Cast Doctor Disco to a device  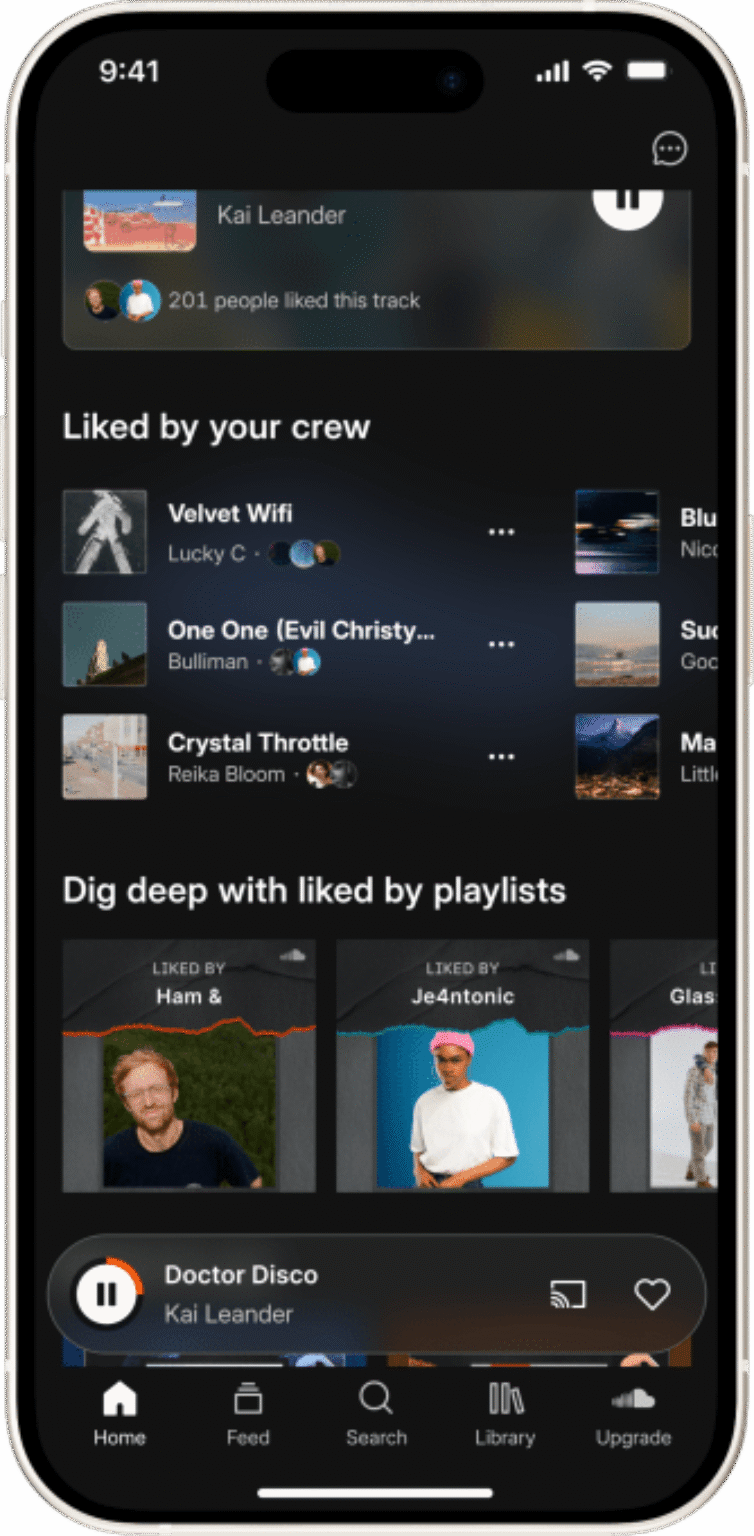tap(567, 1295)
